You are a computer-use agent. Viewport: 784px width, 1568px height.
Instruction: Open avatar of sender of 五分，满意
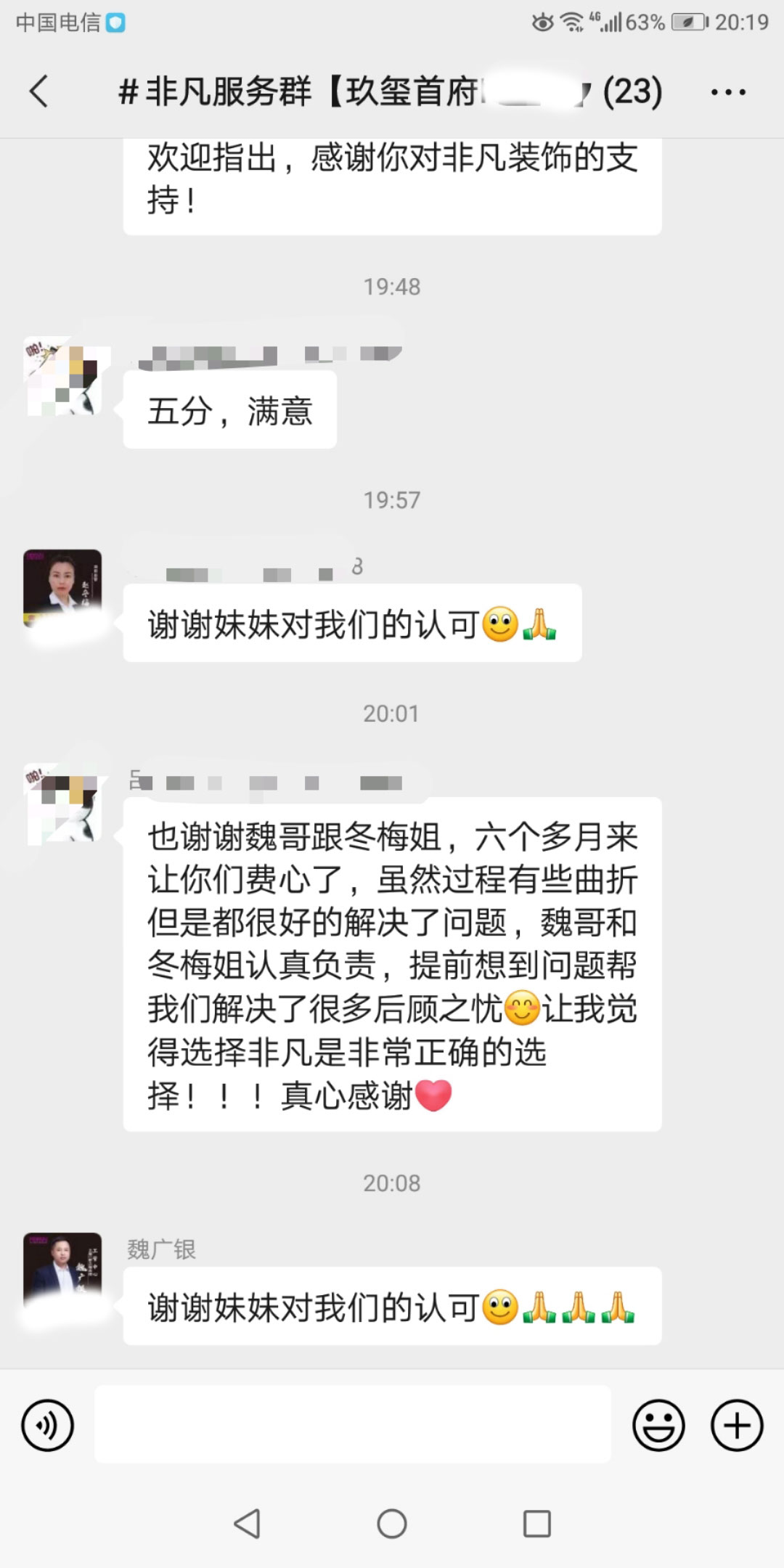[x=62, y=377]
